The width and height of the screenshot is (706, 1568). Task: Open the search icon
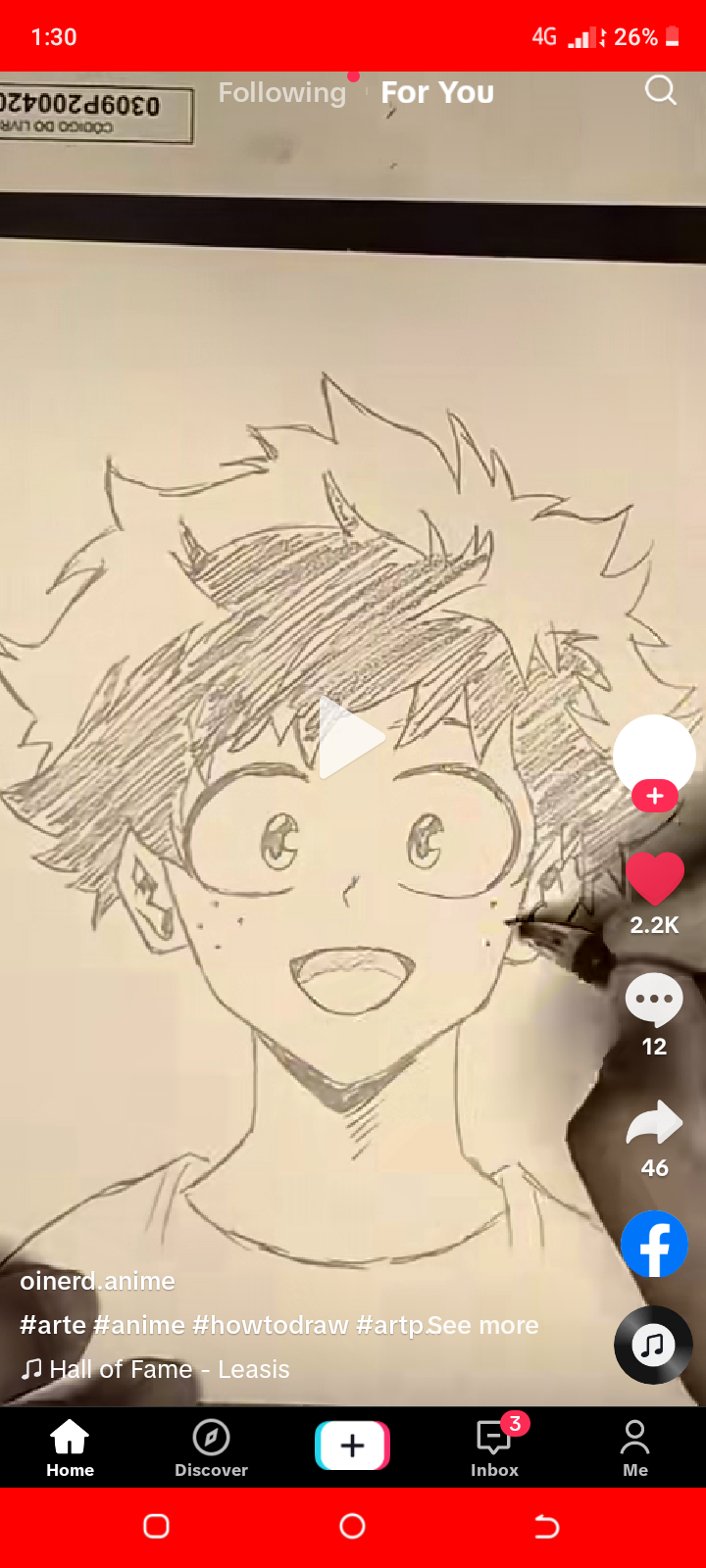pos(660,91)
